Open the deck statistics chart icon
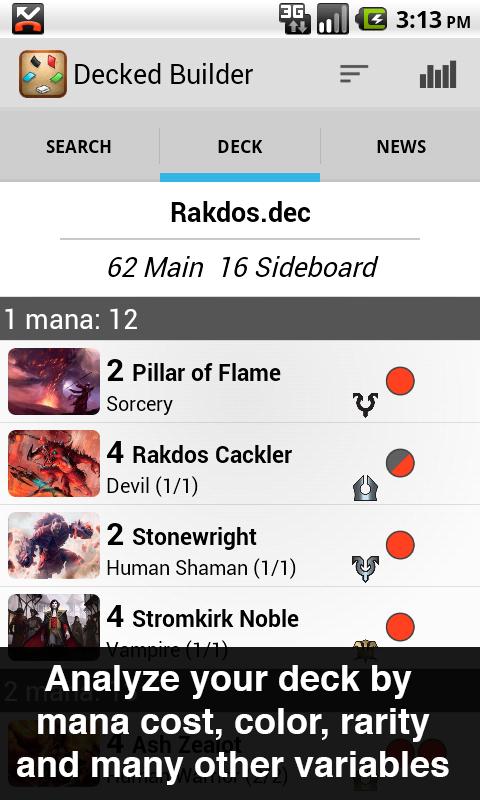Screen dimensions: 480x800 pos(438,74)
